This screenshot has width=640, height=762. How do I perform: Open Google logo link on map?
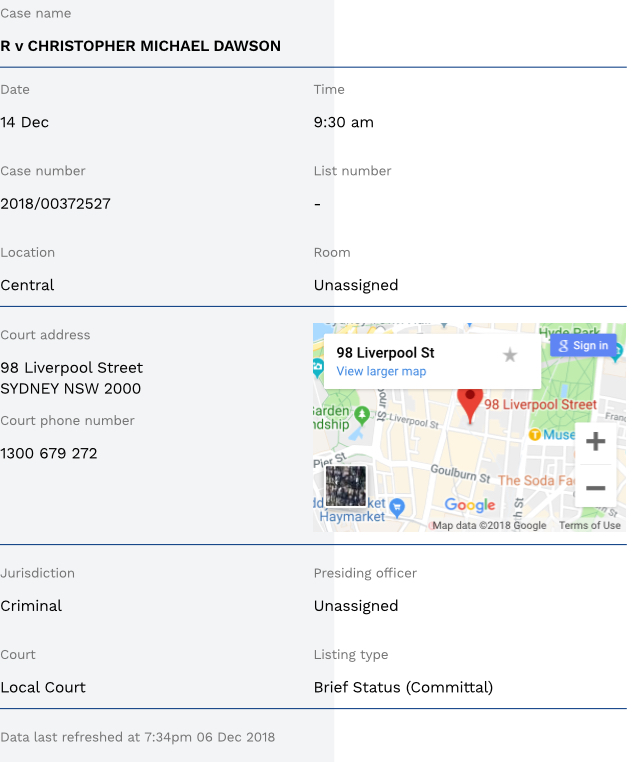pyautogui.click(x=470, y=506)
